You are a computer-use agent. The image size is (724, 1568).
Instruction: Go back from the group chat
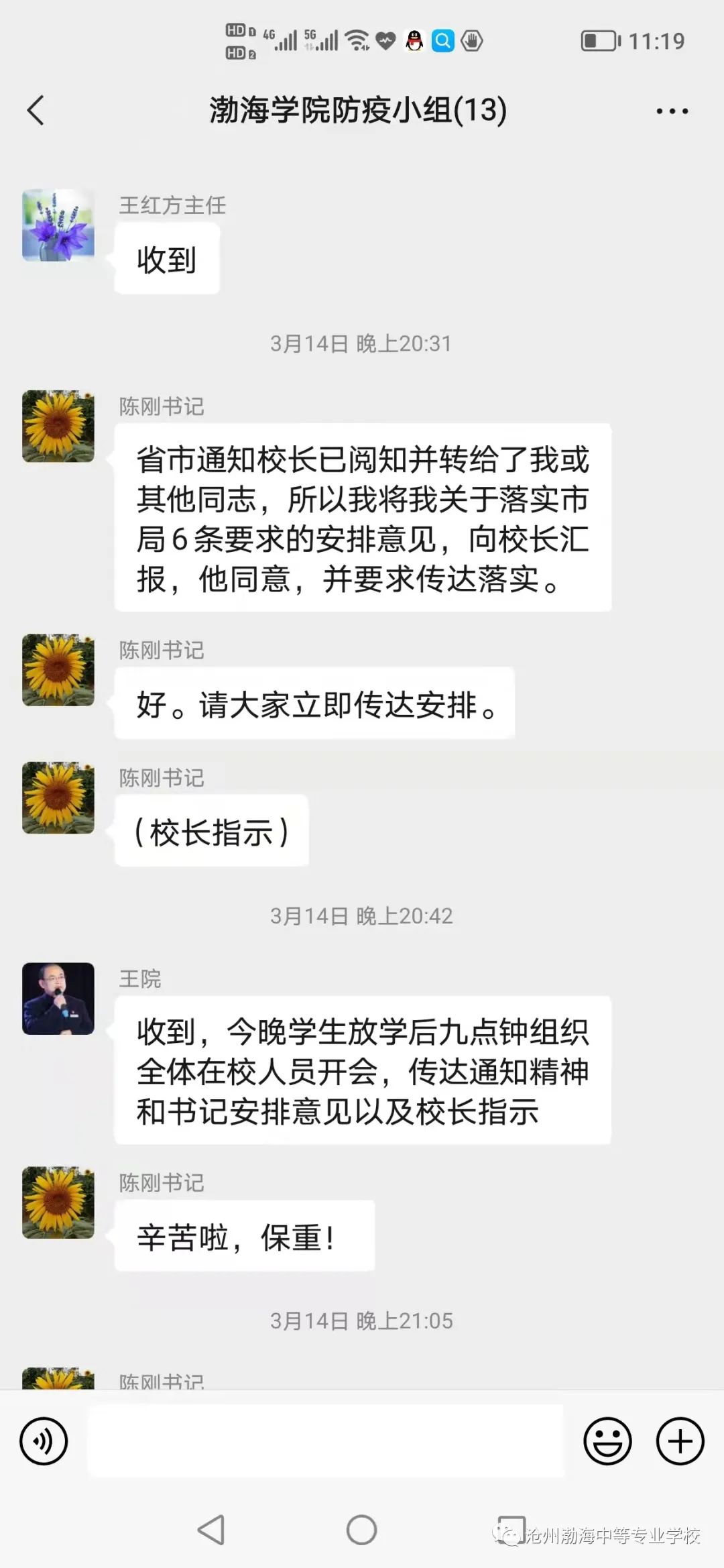pos(36,111)
